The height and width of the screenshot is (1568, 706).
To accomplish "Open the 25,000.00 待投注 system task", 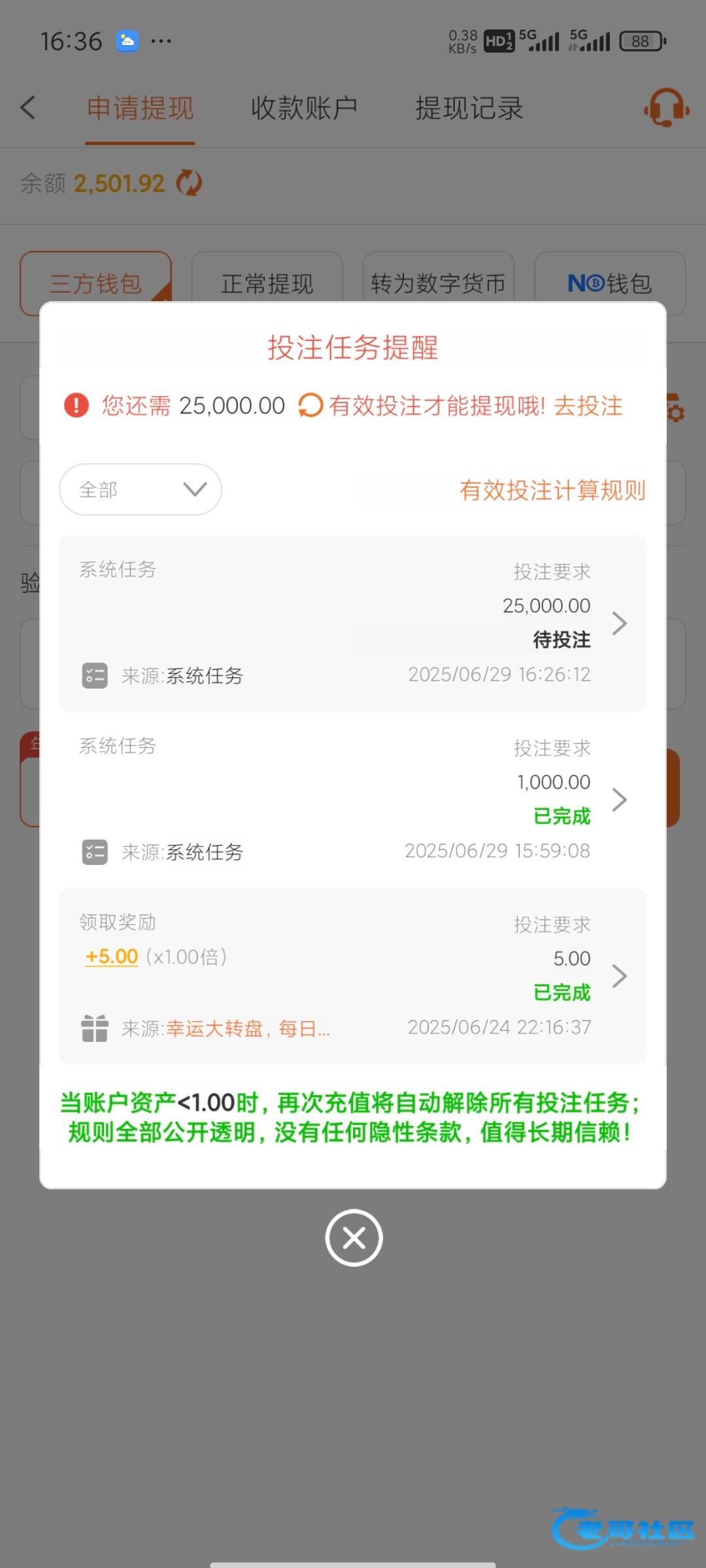I will 353,623.
